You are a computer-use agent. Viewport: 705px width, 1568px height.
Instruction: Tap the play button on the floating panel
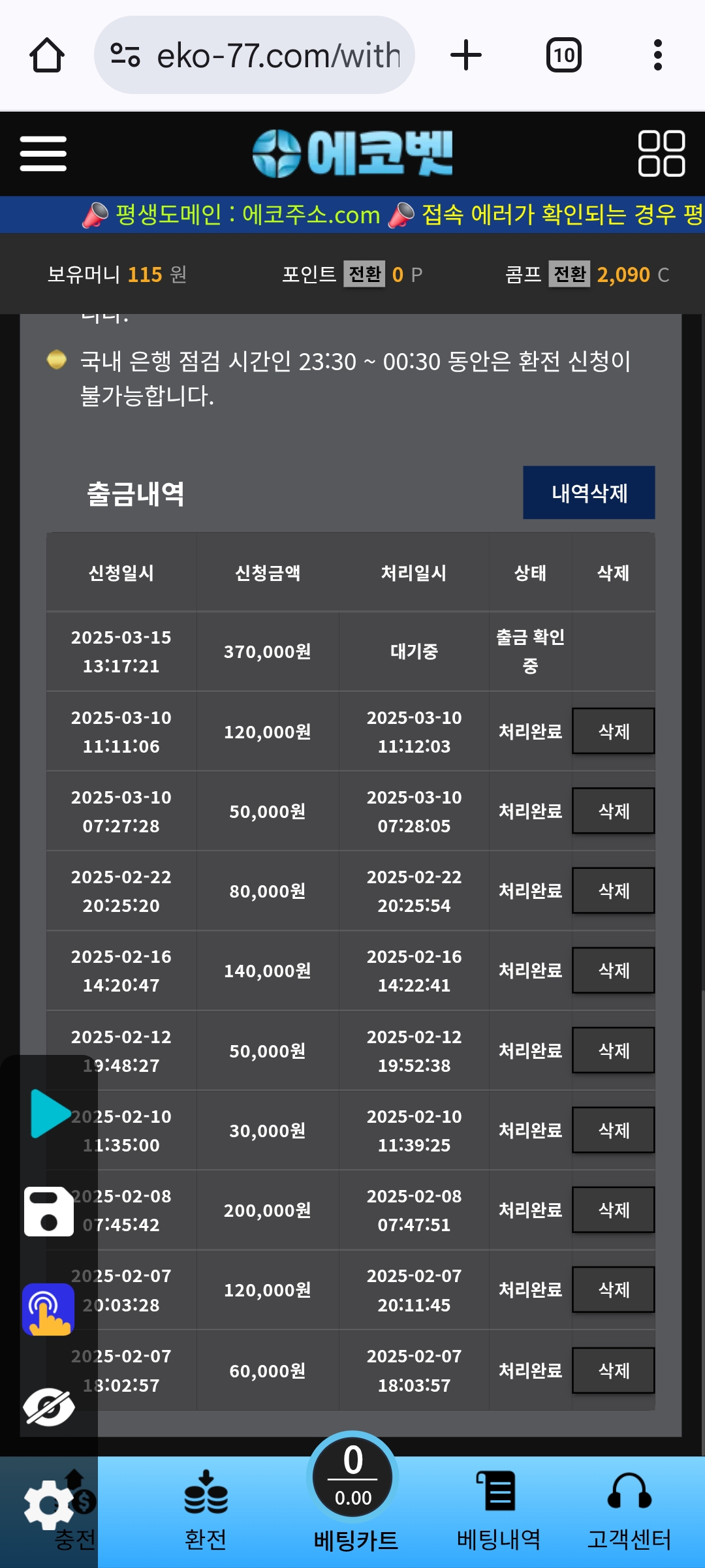(x=49, y=1113)
